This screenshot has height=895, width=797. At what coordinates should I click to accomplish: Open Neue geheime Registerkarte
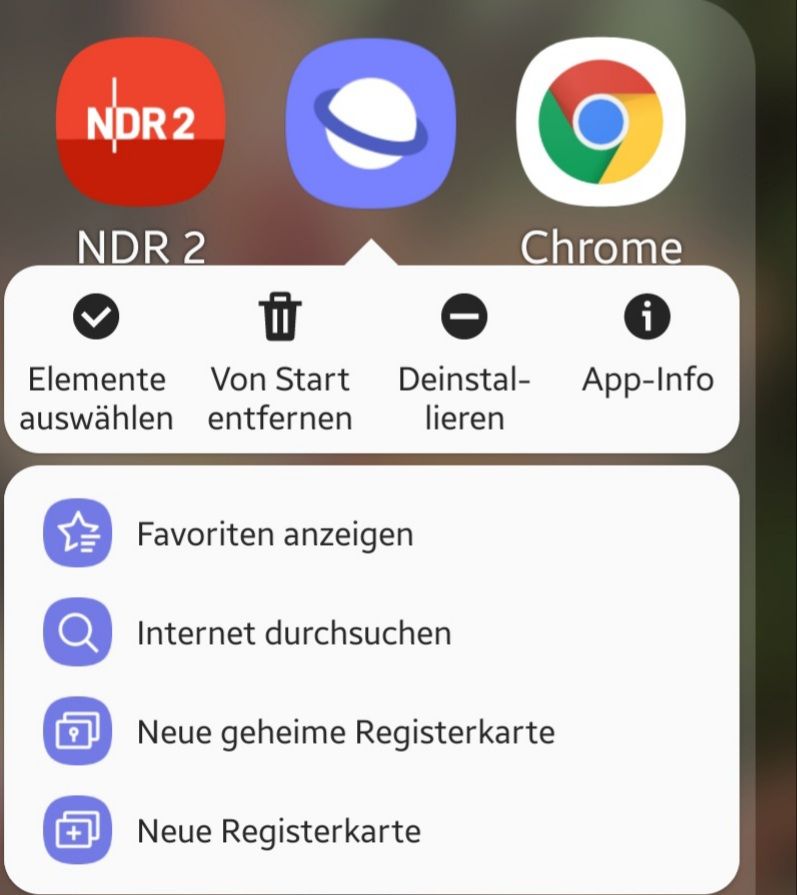coord(345,732)
